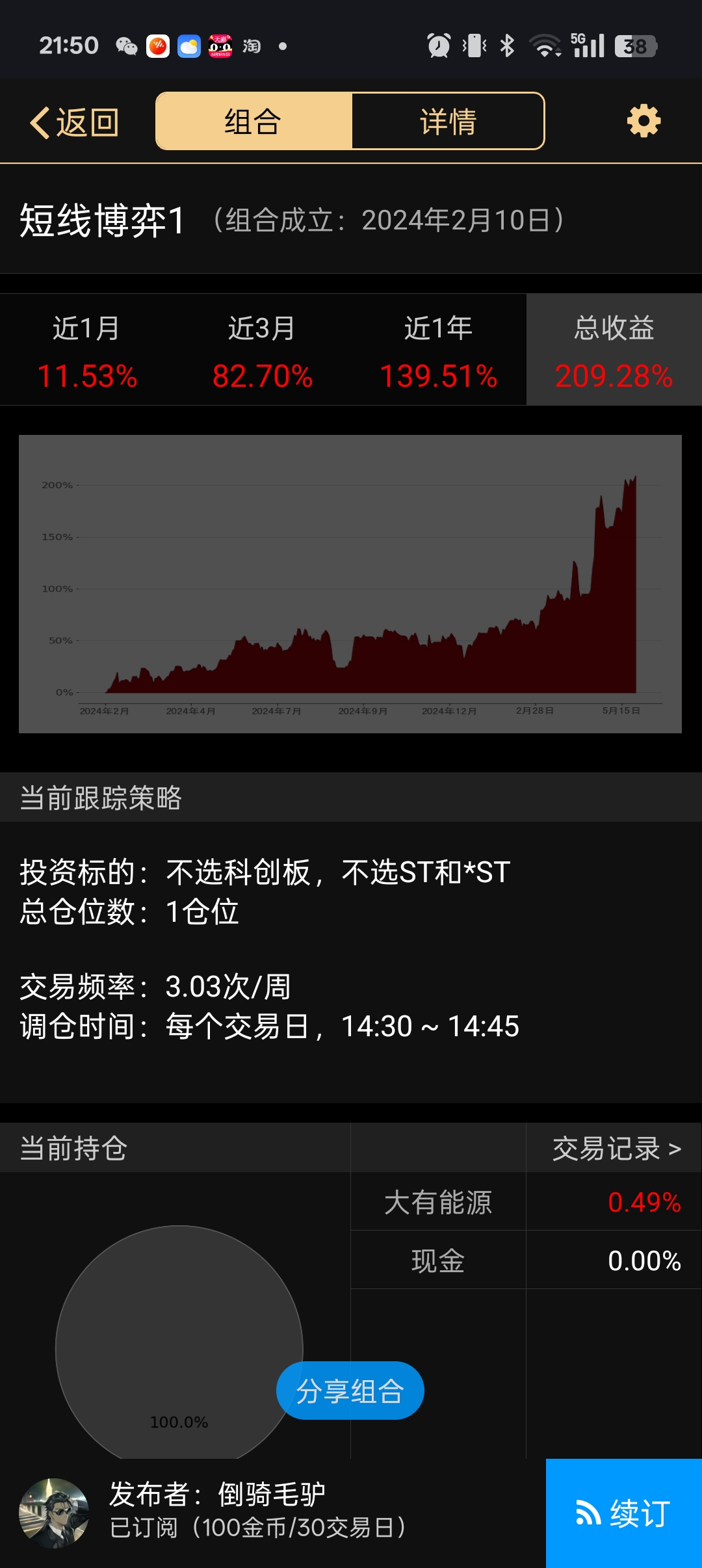This screenshot has height=1568, width=702.
Task: Open the 大有能源 holding
Action: [438, 1203]
